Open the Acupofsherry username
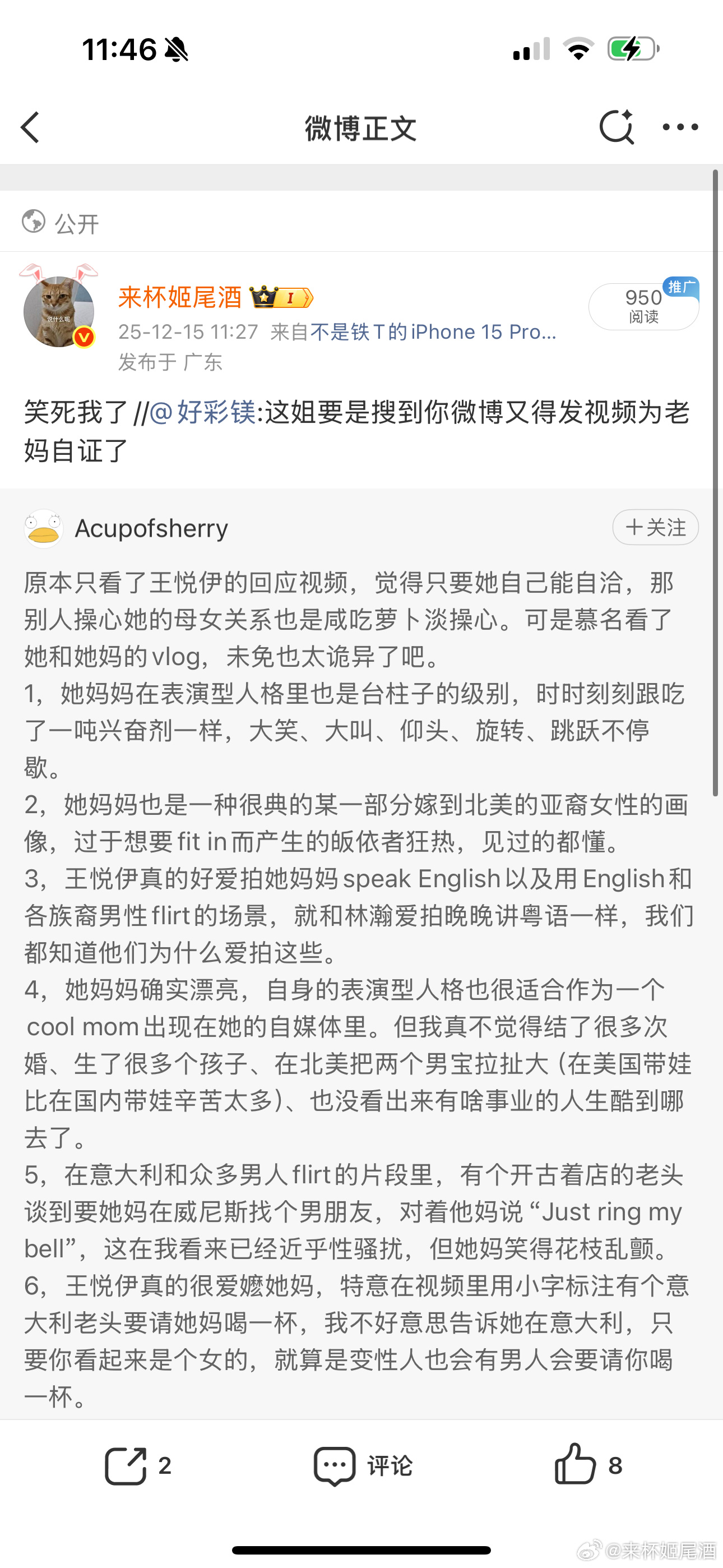723x1568 pixels. coord(151,528)
